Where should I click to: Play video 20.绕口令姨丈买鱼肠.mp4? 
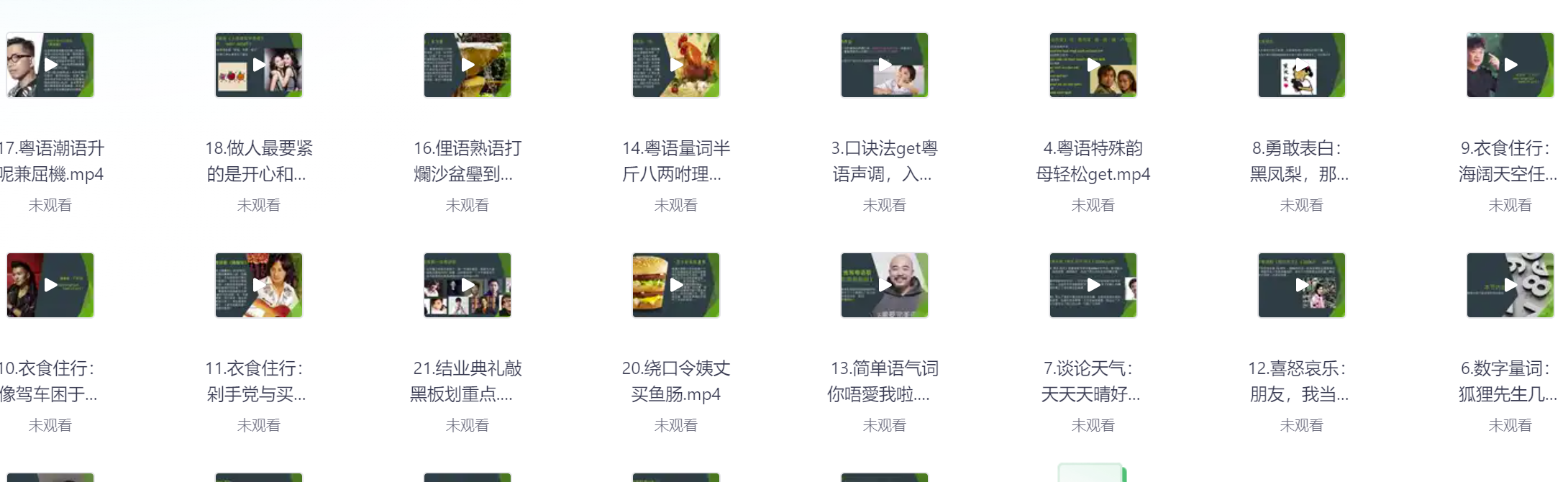coord(676,286)
